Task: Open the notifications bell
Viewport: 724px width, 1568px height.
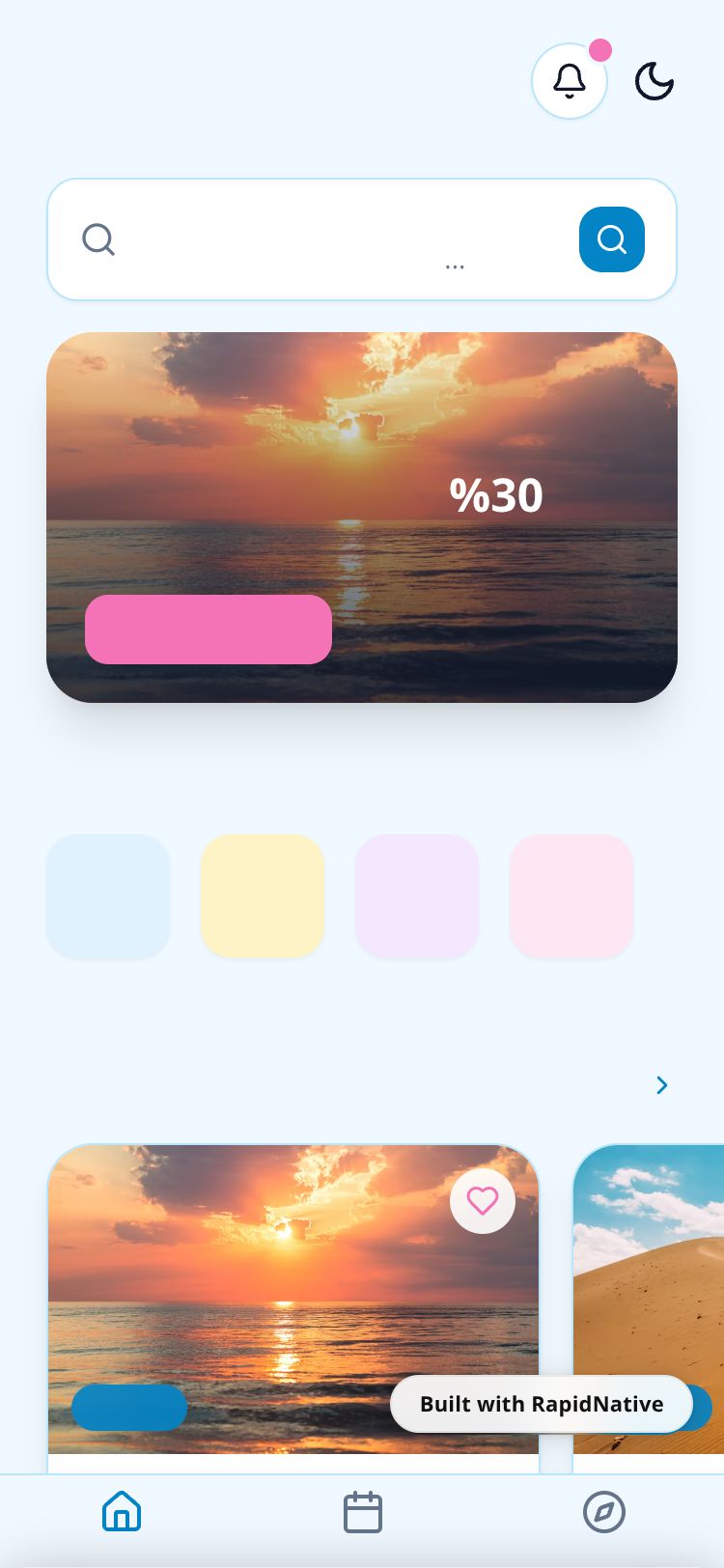Action: coord(570,81)
